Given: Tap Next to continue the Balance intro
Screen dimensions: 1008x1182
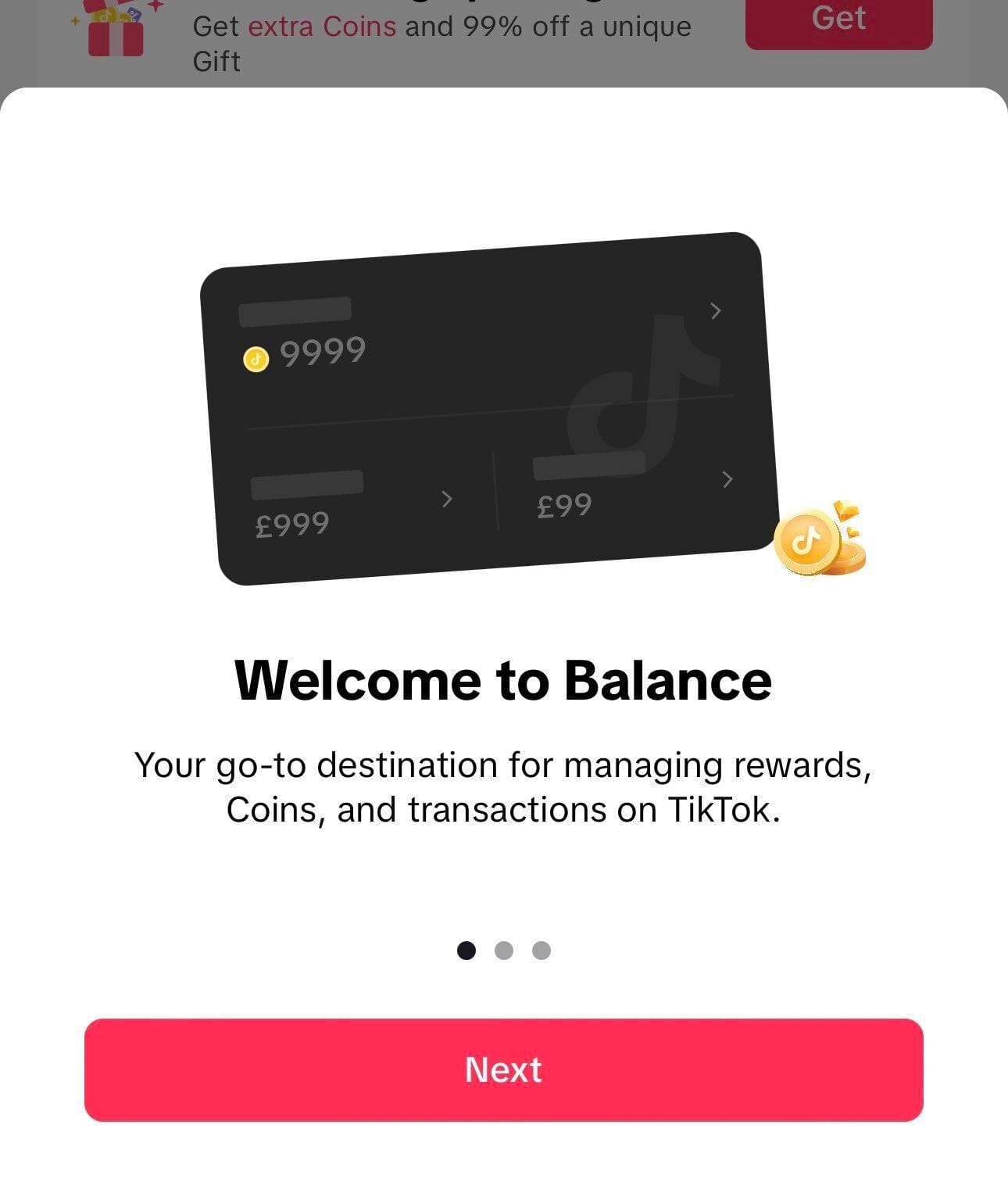Looking at the screenshot, I should click(503, 1069).
